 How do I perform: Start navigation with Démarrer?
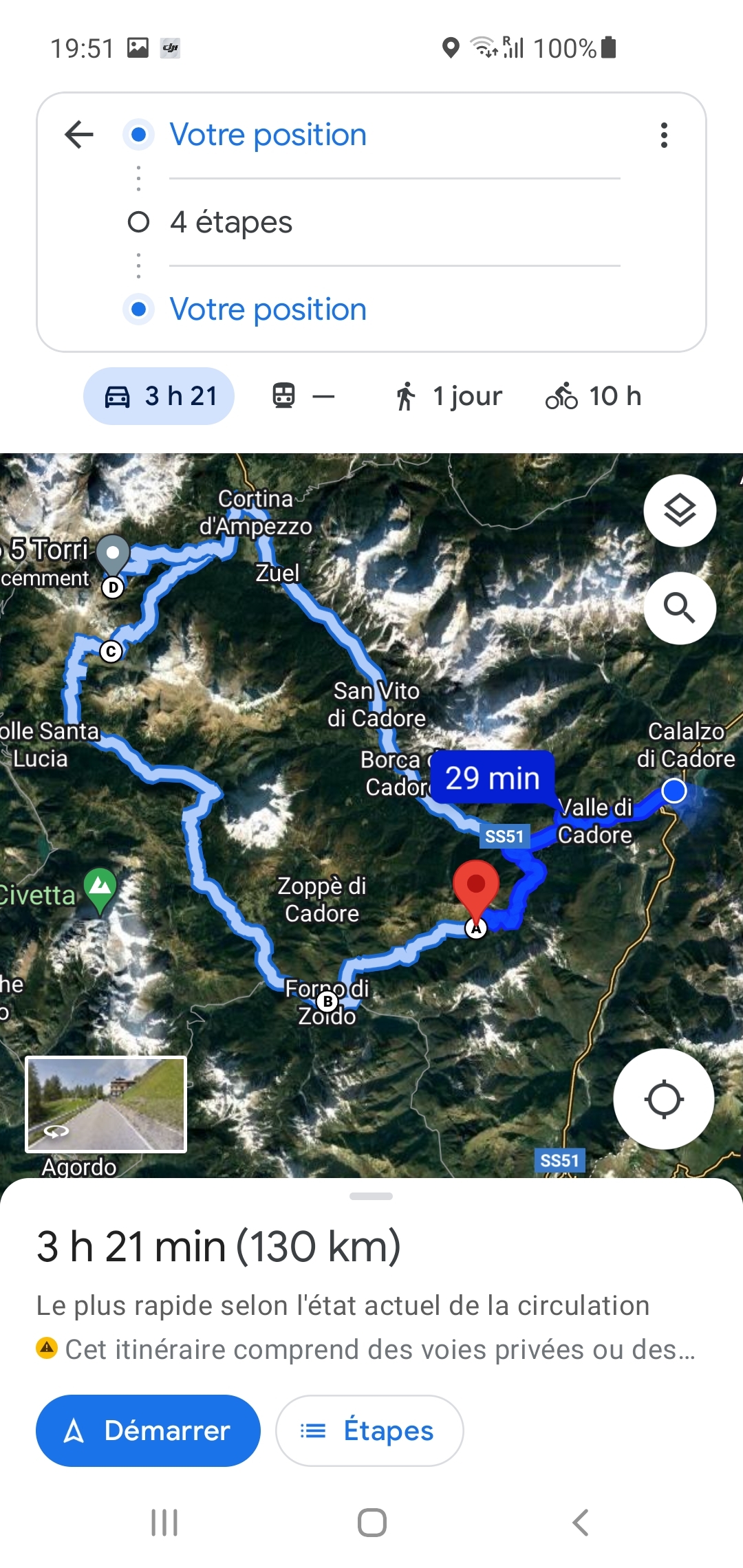pos(148,1430)
